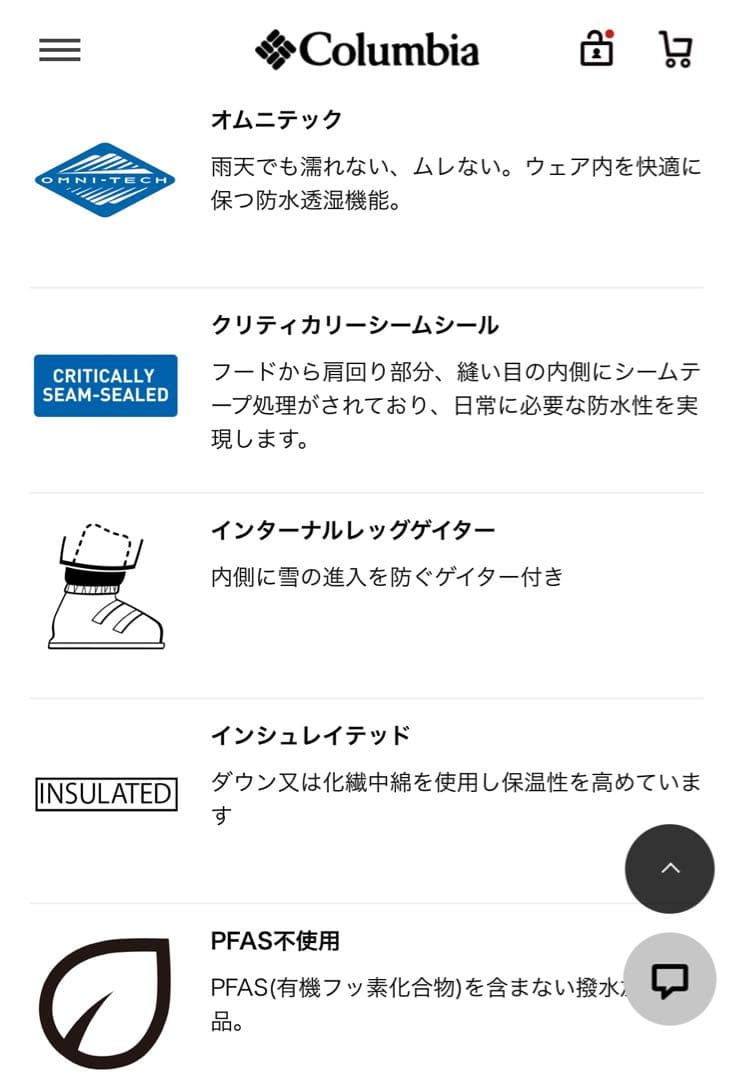This screenshot has height=1080, width=734.
Task: Go to Columbia home via the logo
Action: (367, 50)
